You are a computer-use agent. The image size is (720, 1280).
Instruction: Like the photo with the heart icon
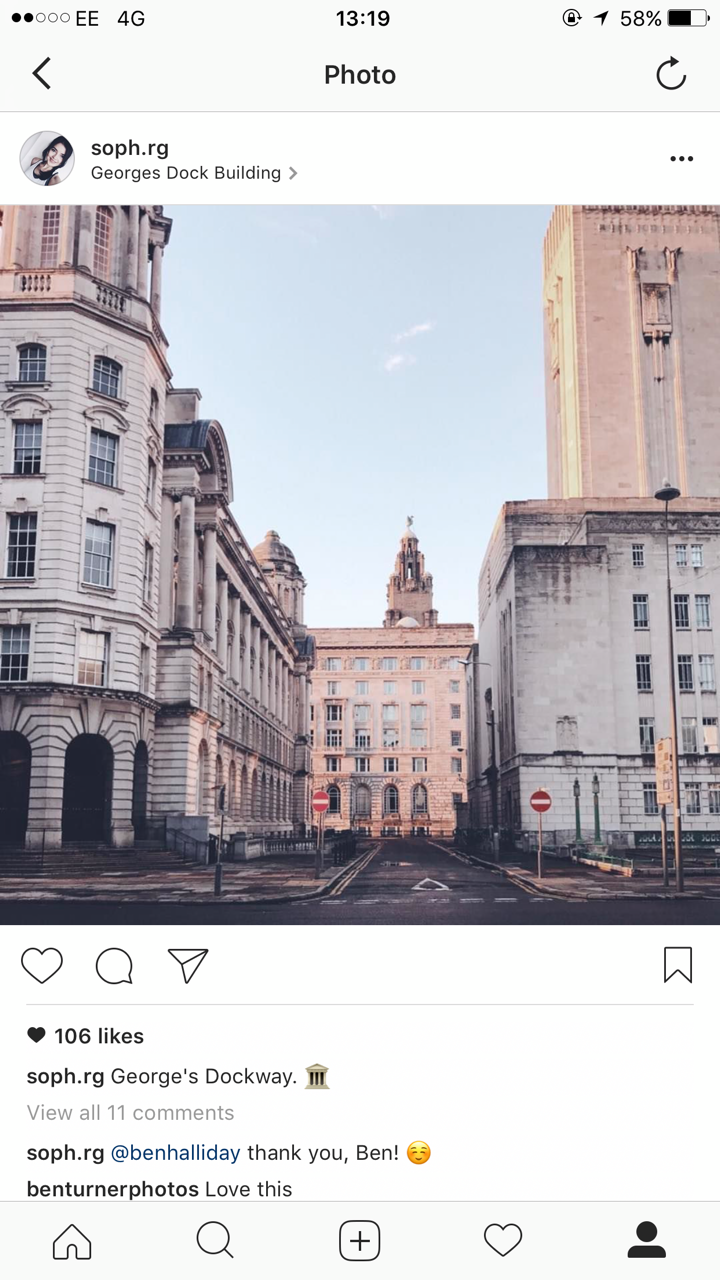click(x=42, y=965)
